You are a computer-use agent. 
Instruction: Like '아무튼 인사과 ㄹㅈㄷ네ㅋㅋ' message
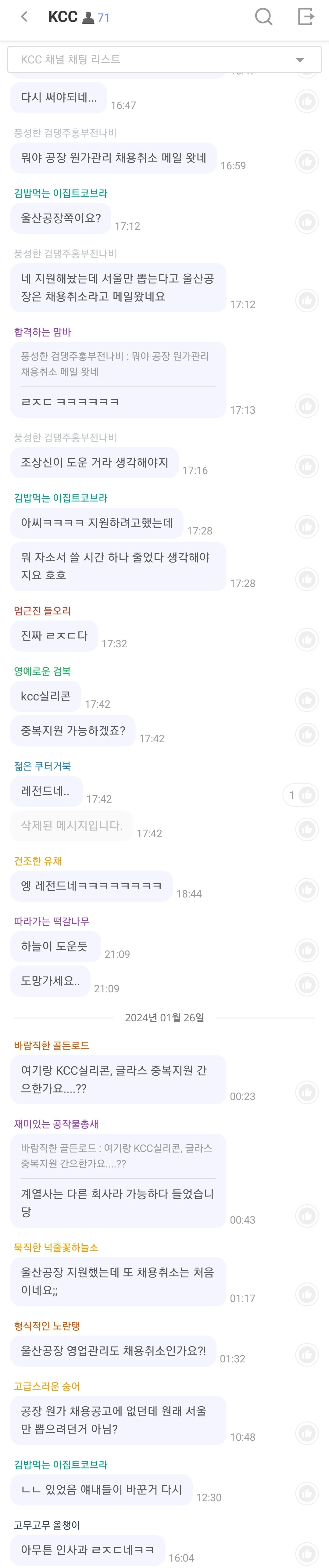click(306, 1553)
